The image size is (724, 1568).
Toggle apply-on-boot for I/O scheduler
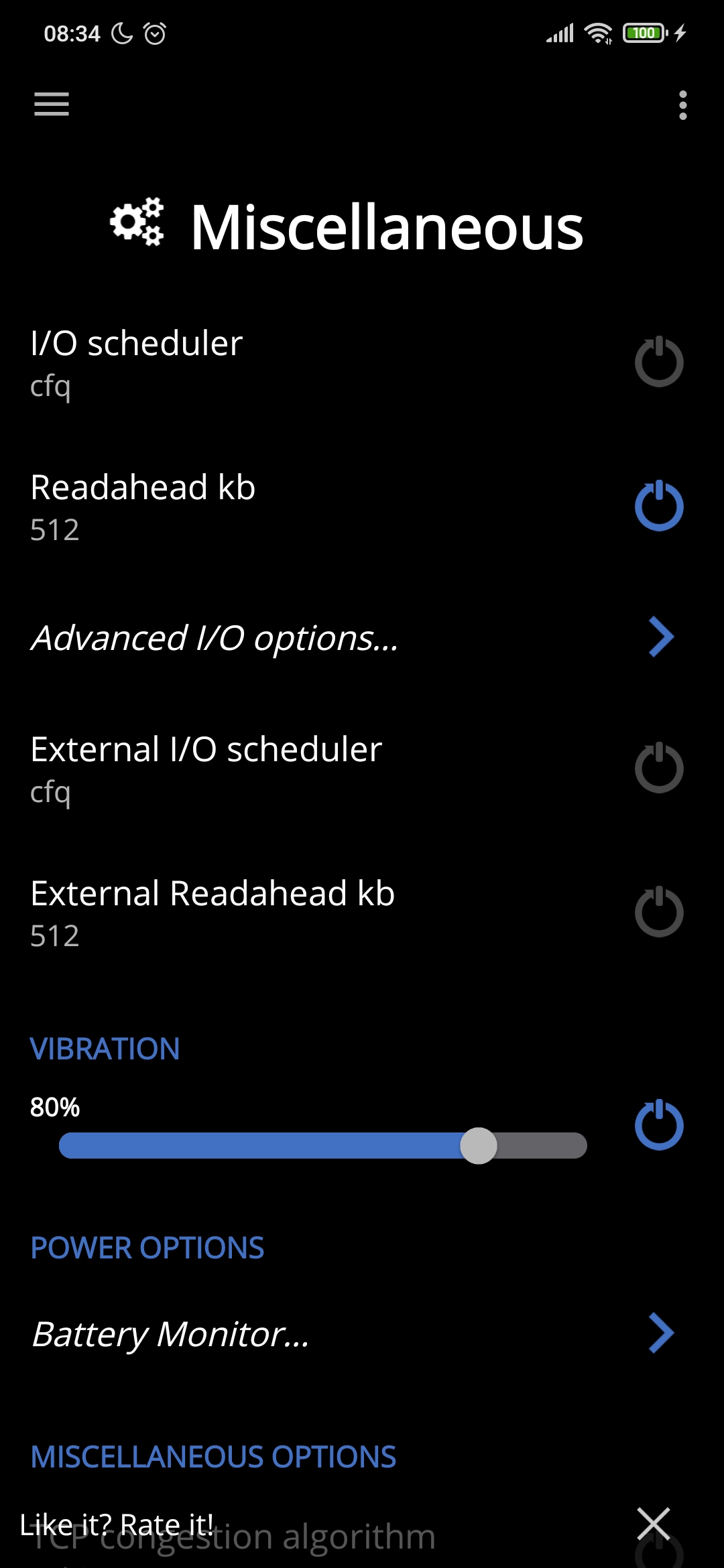pyautogui.click(x=659, y=362)
